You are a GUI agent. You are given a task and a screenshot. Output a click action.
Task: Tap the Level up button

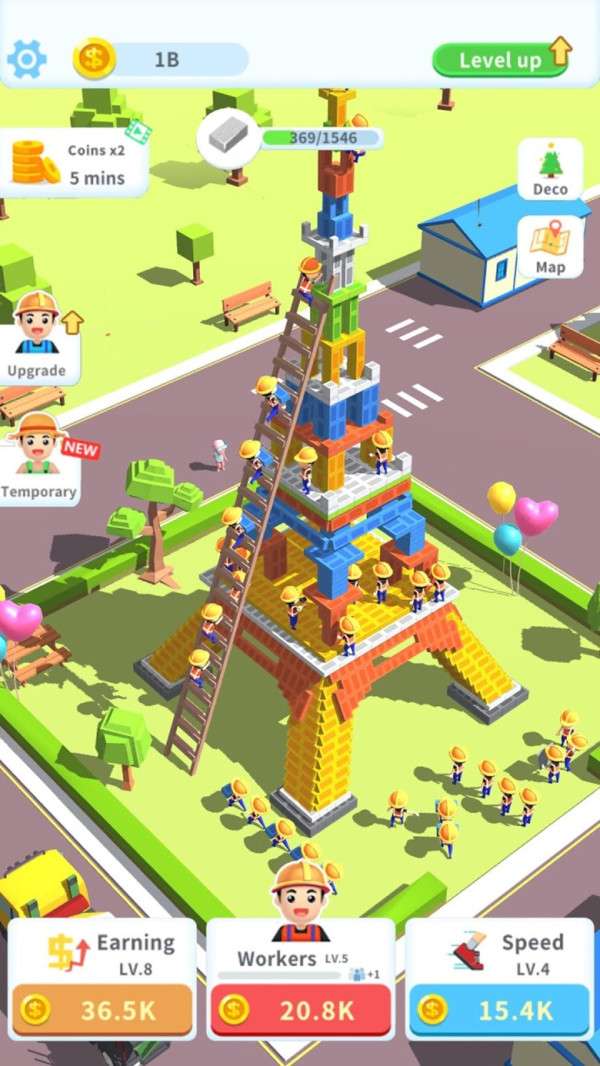pyautogui.click(x=500, y=60)
